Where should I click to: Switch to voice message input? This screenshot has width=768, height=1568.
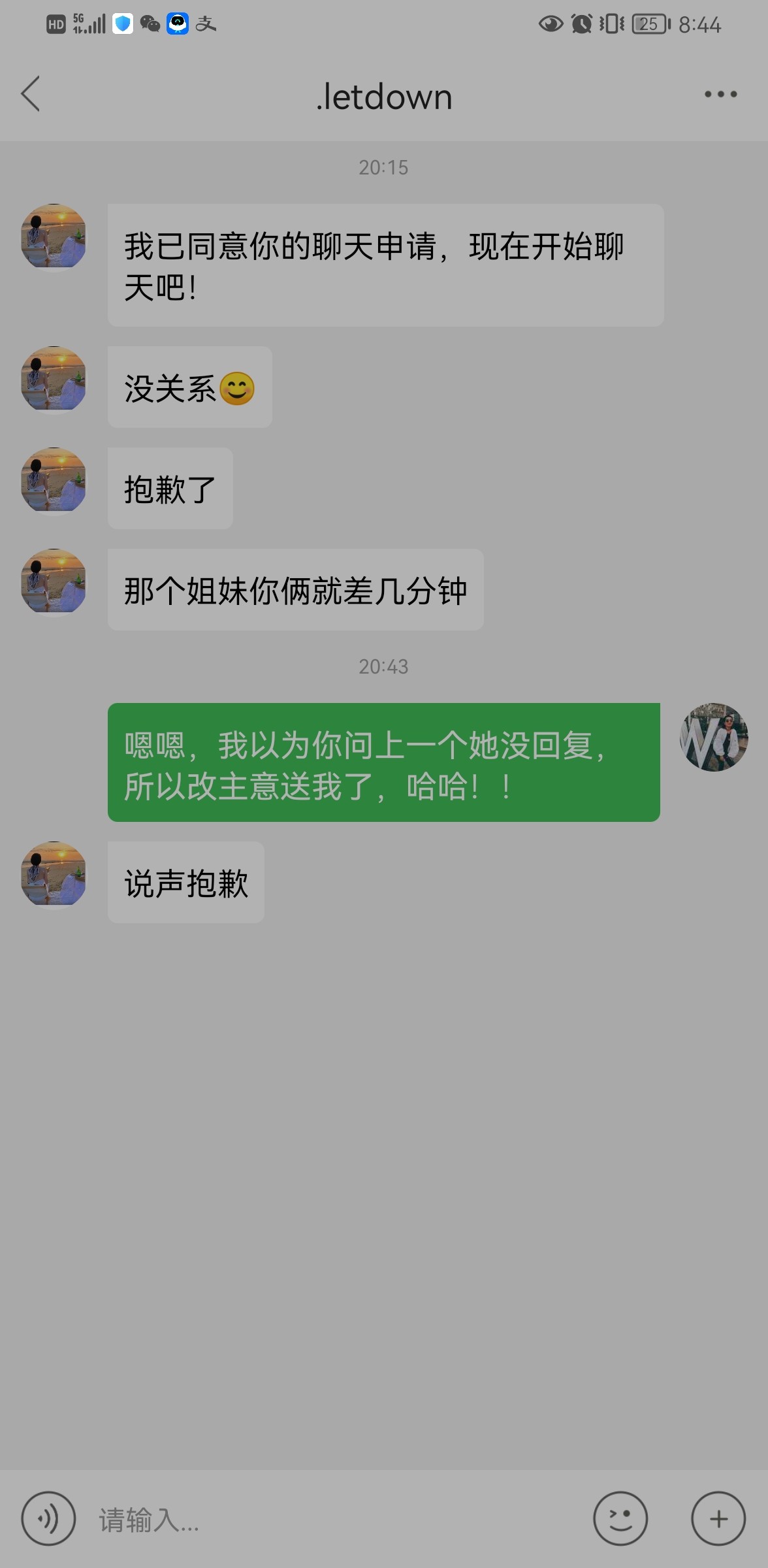pos(48,1518)
